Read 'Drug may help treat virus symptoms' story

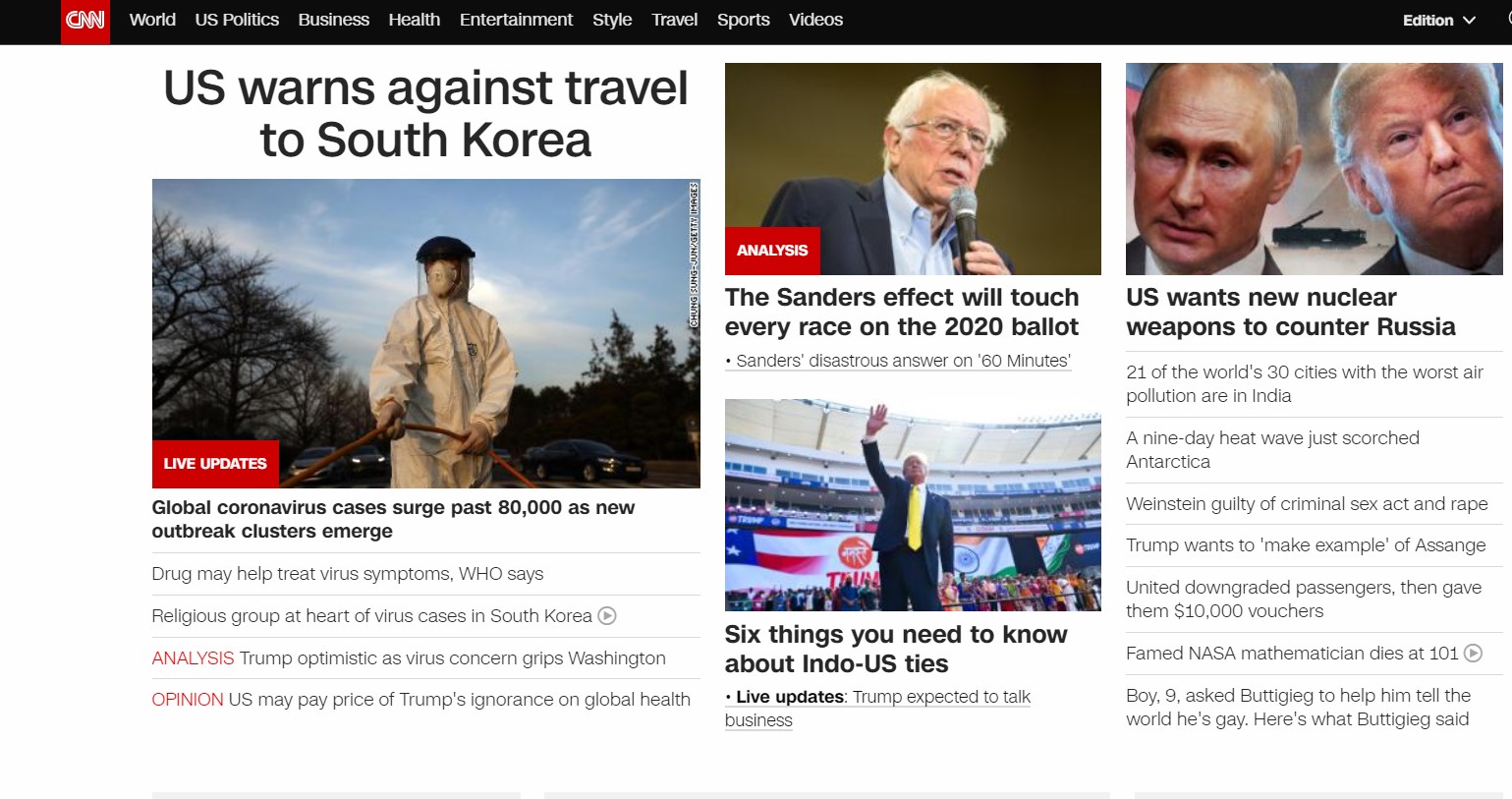click(x=347, y=574)
